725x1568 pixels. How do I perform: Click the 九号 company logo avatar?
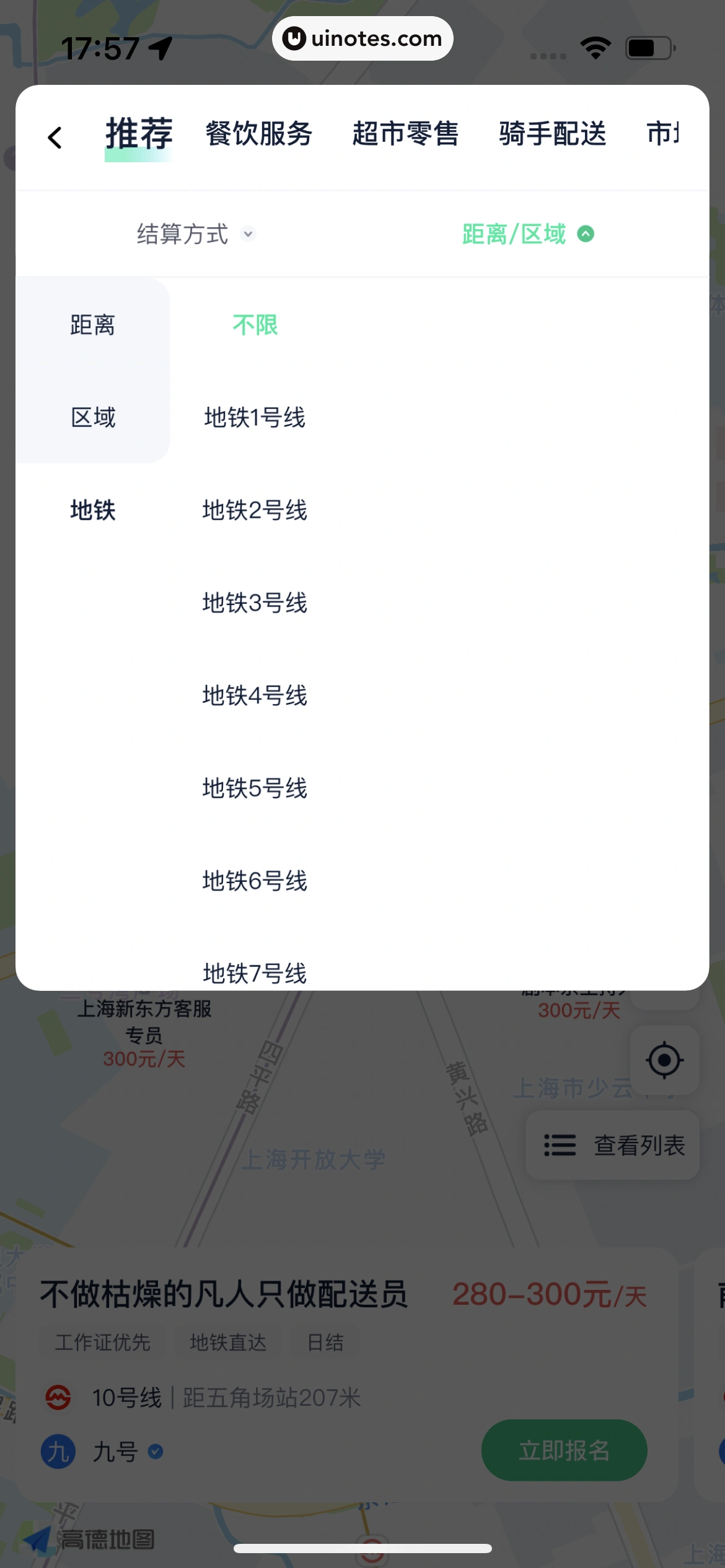pyautogui.click(x=59, y=1452)
